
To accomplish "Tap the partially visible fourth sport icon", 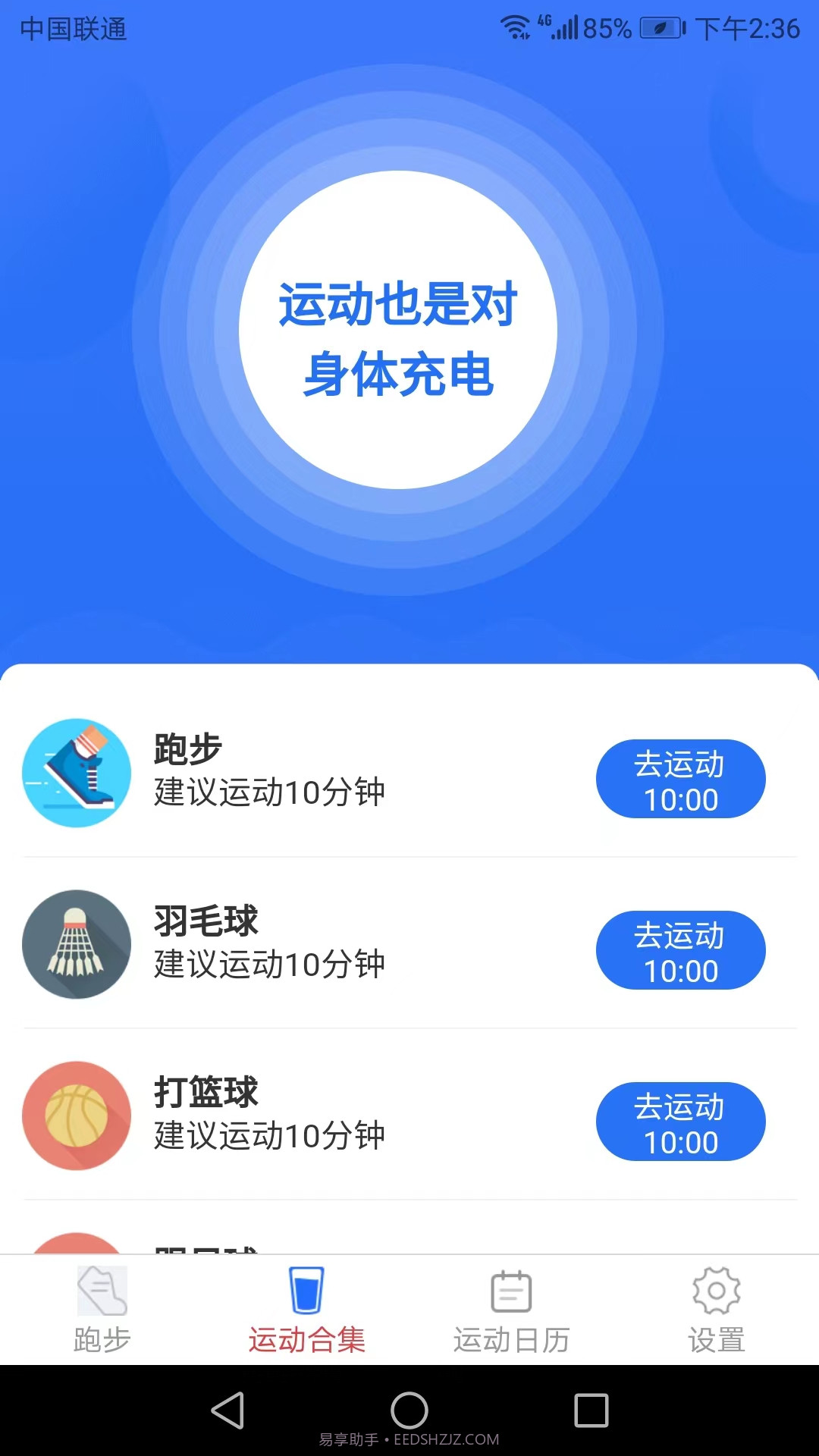I will tap(76, 1244).
